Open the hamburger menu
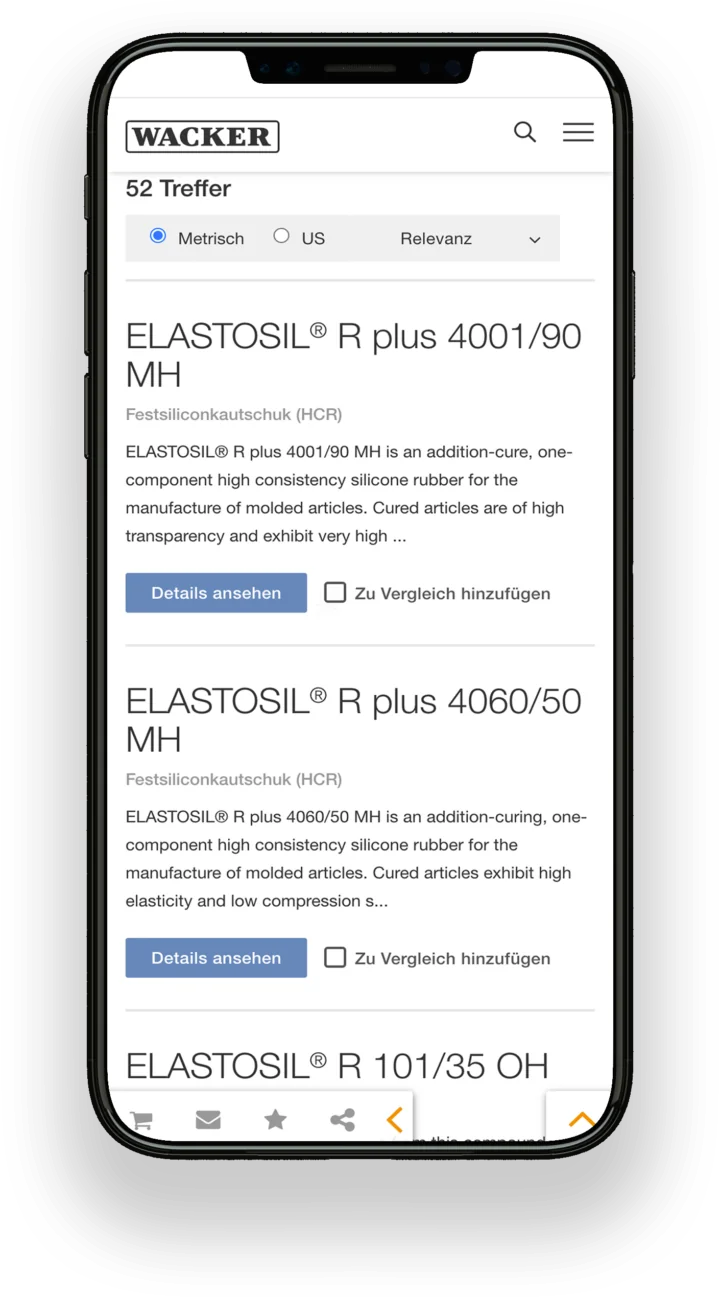720x1297 pixels. [x=578, y=132]
